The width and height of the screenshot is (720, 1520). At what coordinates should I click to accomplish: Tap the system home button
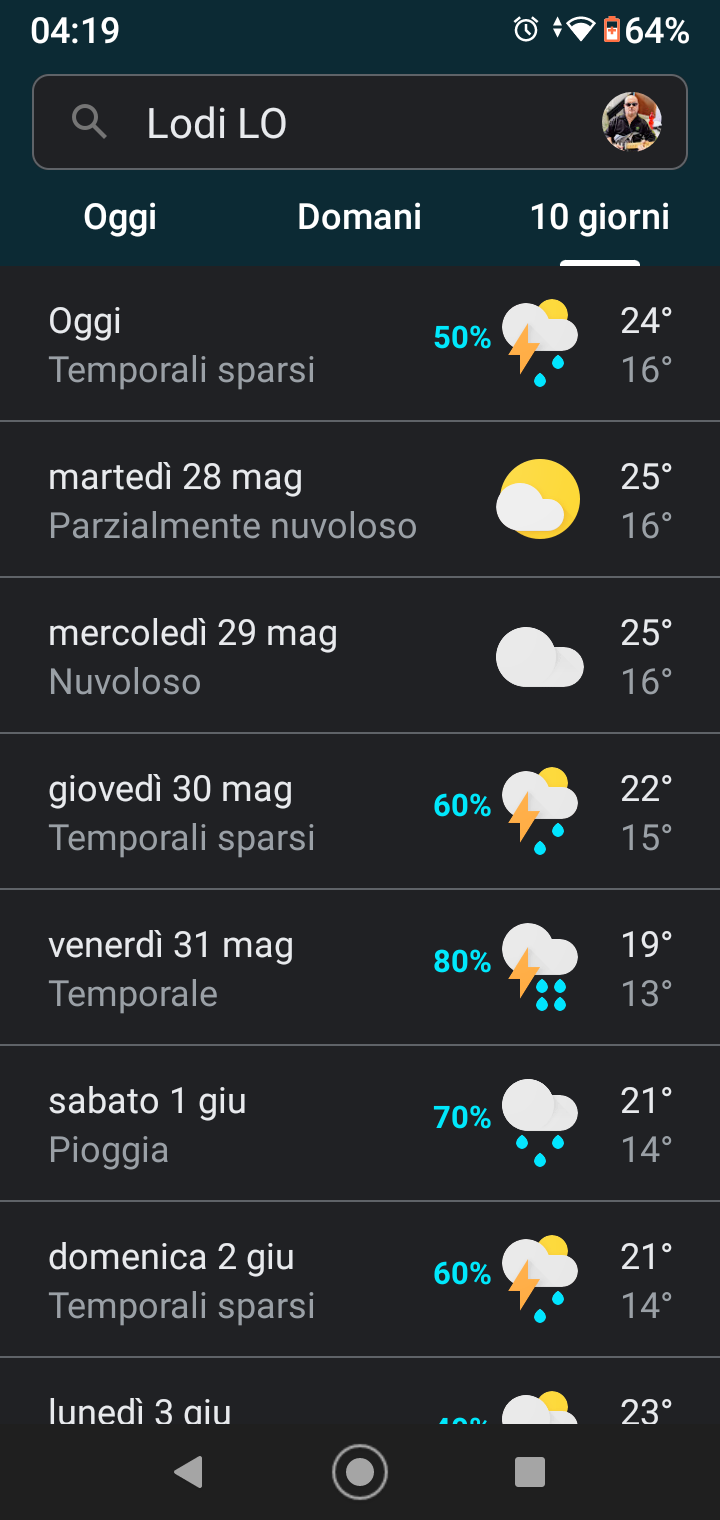pyautogui.click(x=360, y=1471)
